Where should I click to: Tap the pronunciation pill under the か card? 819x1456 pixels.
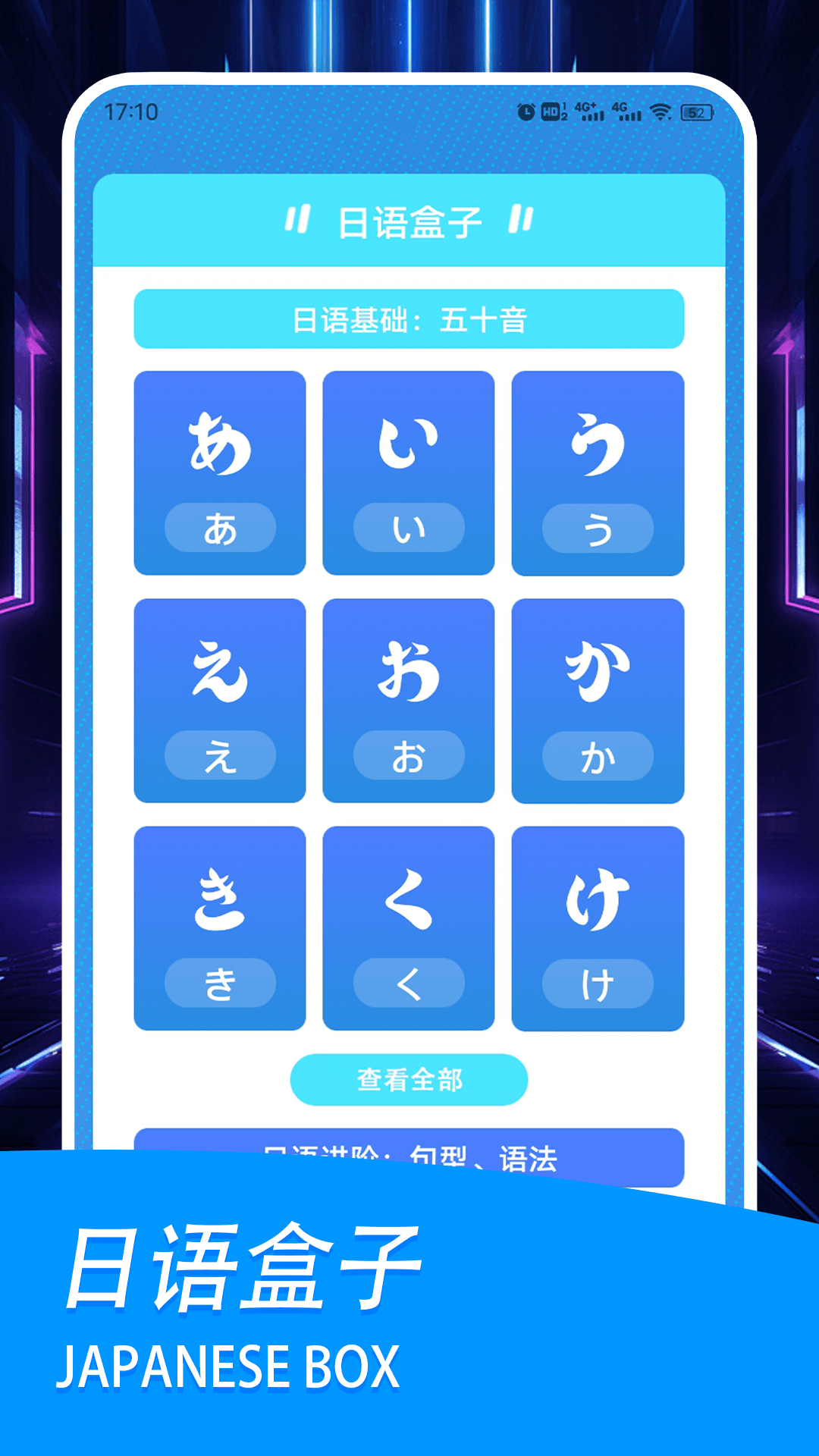(x=598, y=755)
